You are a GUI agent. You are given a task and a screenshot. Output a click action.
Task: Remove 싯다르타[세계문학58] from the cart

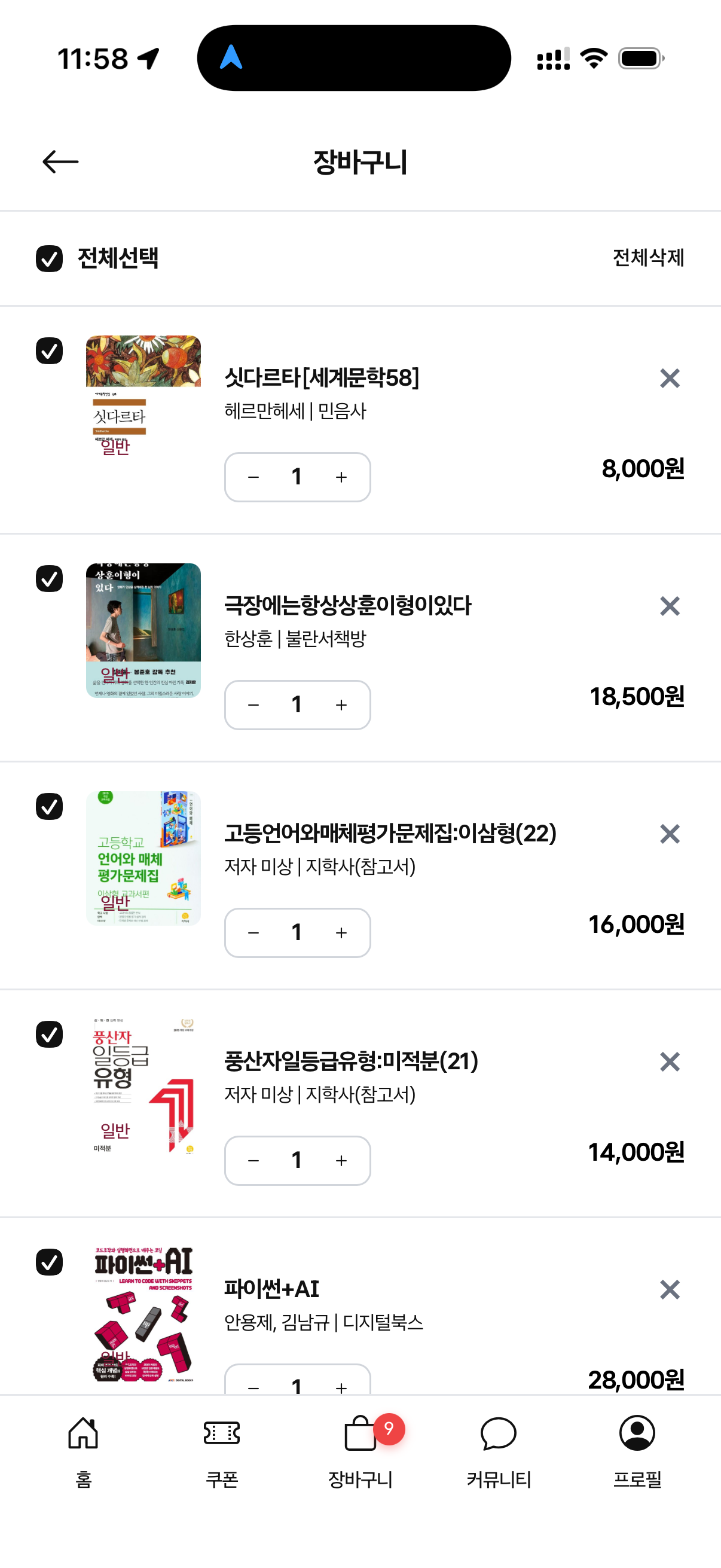click(x=669, y=379)
